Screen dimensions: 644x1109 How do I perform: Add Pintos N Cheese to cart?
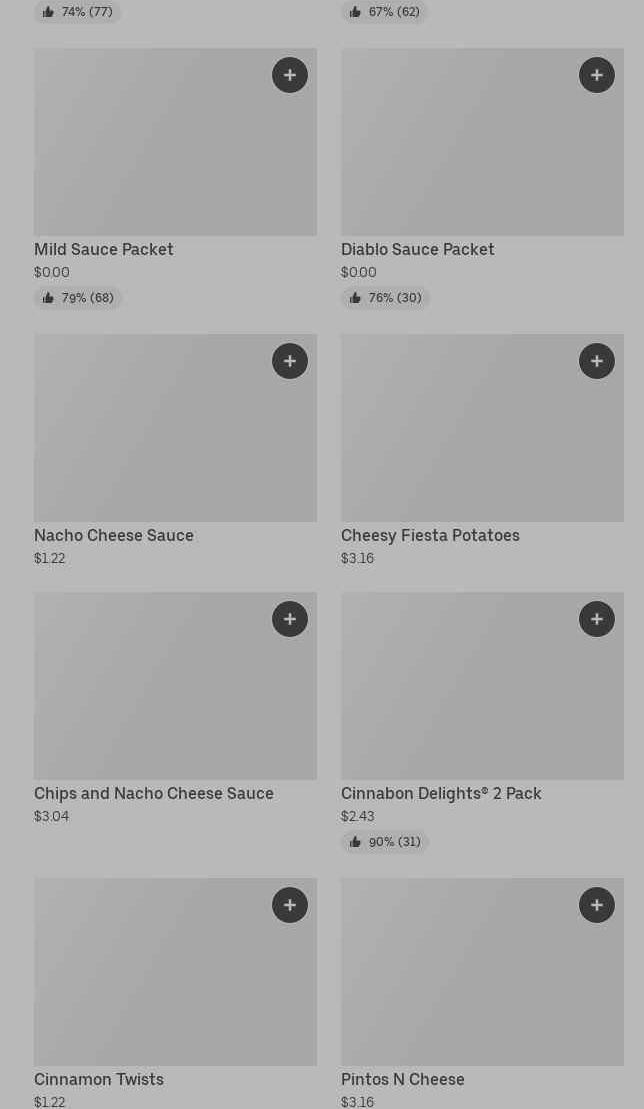(x=597, y=905)
